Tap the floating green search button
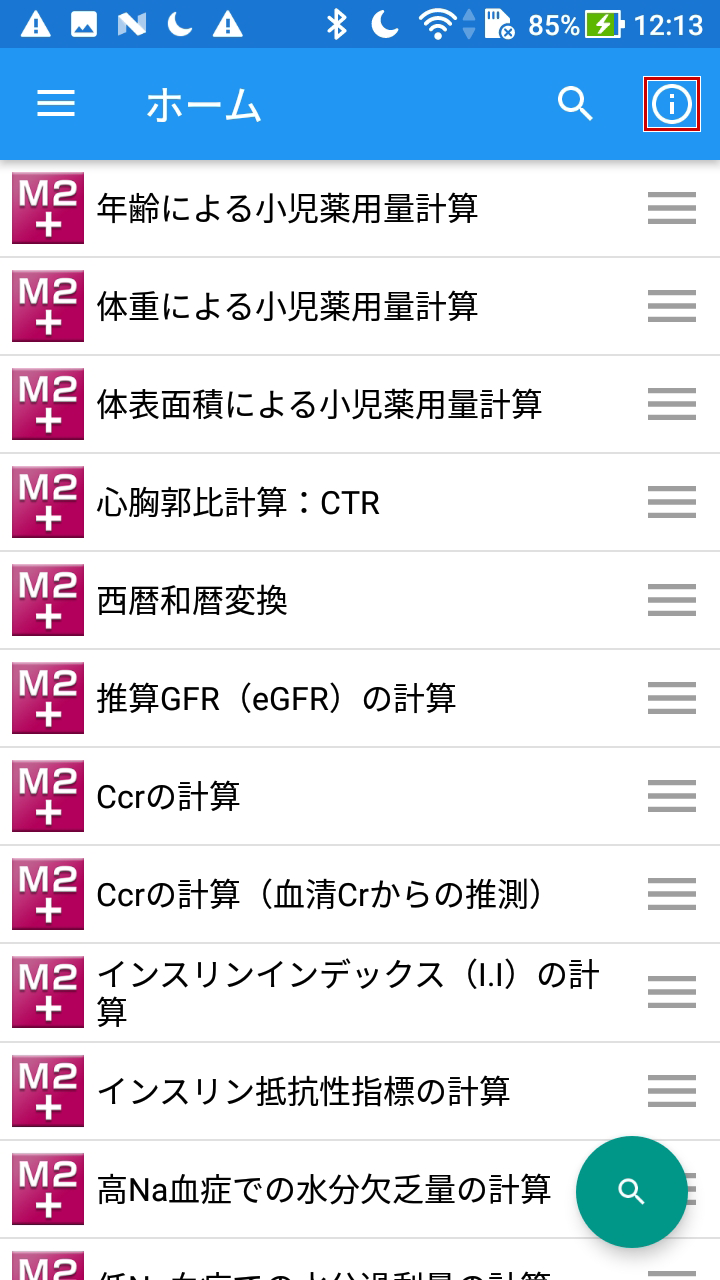The image size is (720, 1280). 631,1191
